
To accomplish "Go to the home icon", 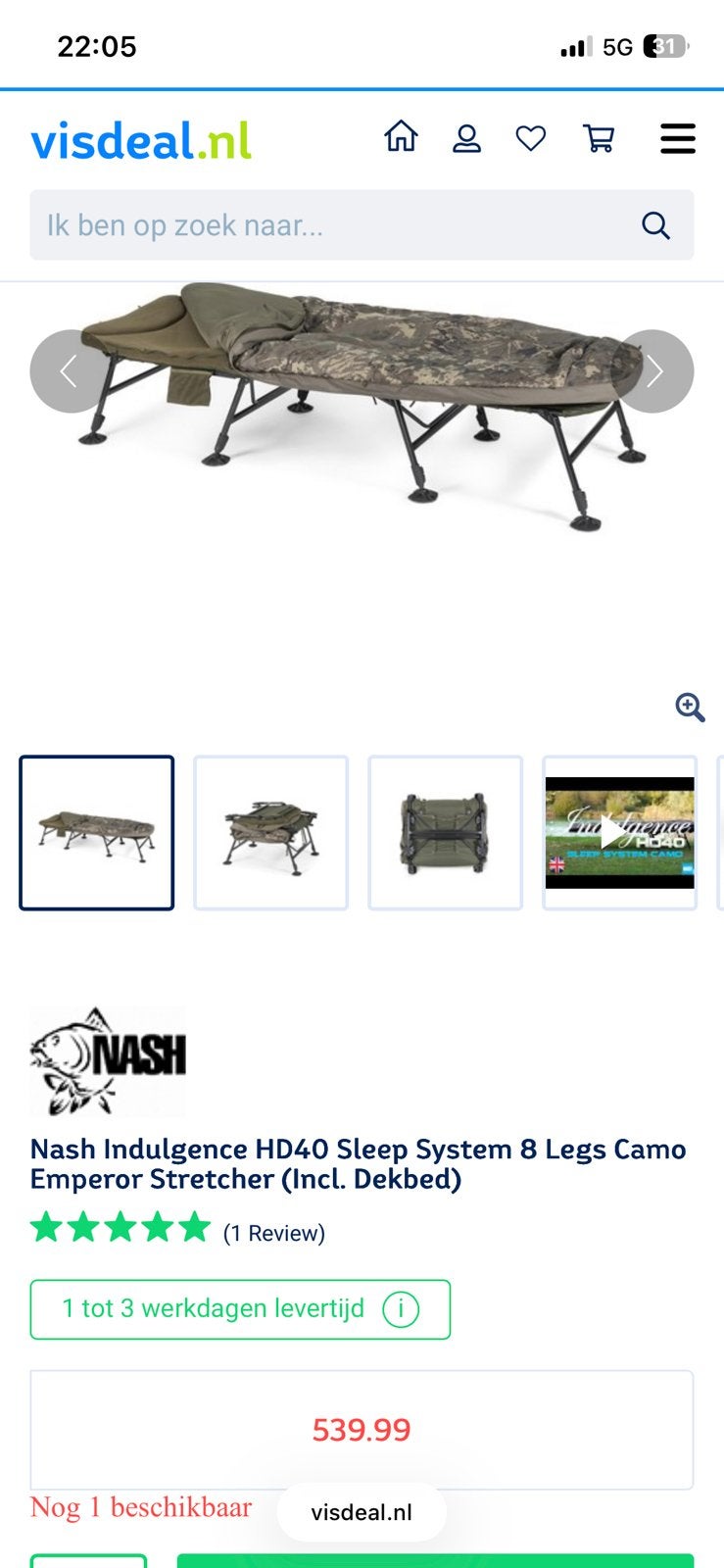I will pyautogui.click(x=401, y=137).
